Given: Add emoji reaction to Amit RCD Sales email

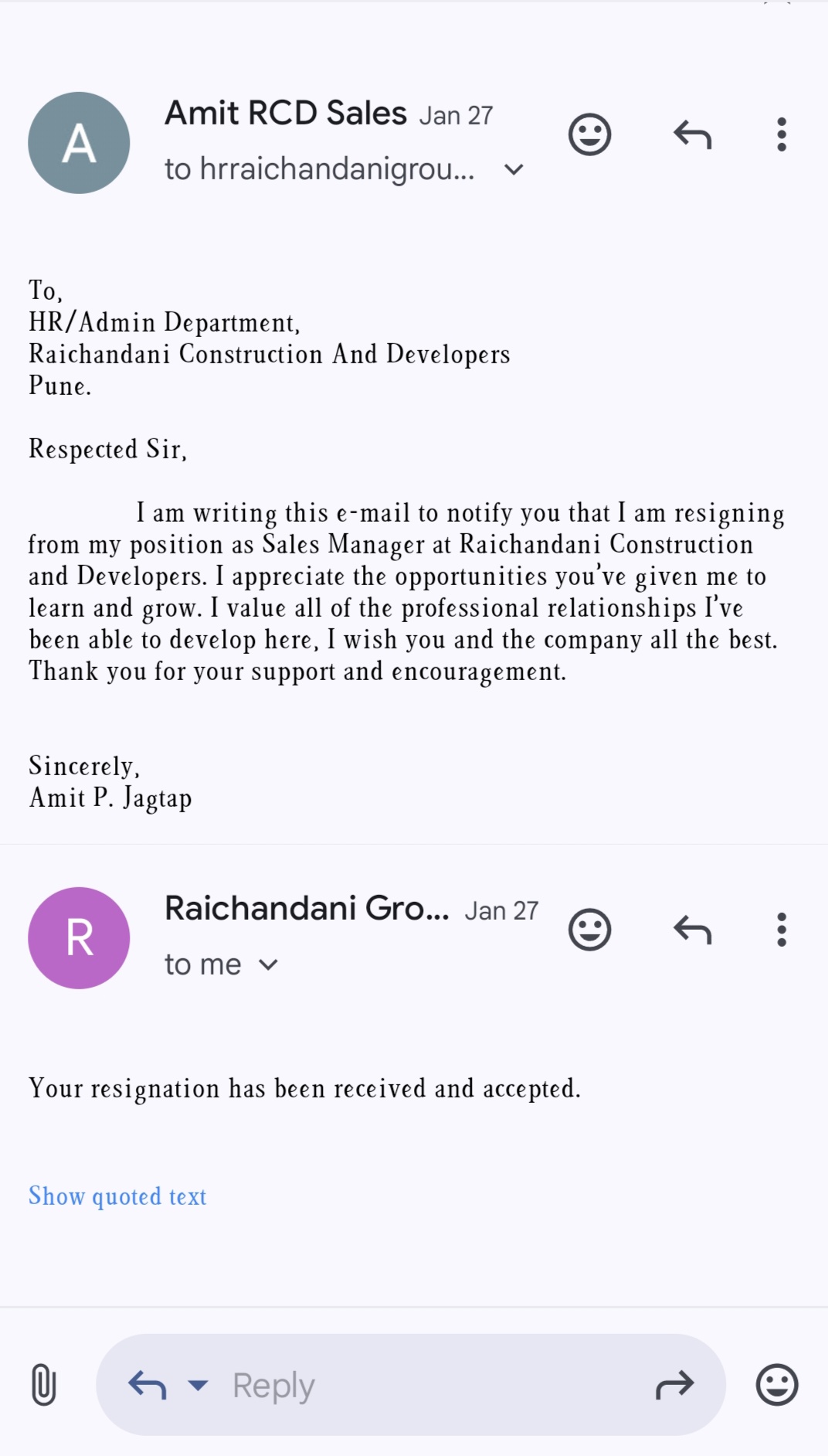Looking at the screenshot, I should pos(589,135).
